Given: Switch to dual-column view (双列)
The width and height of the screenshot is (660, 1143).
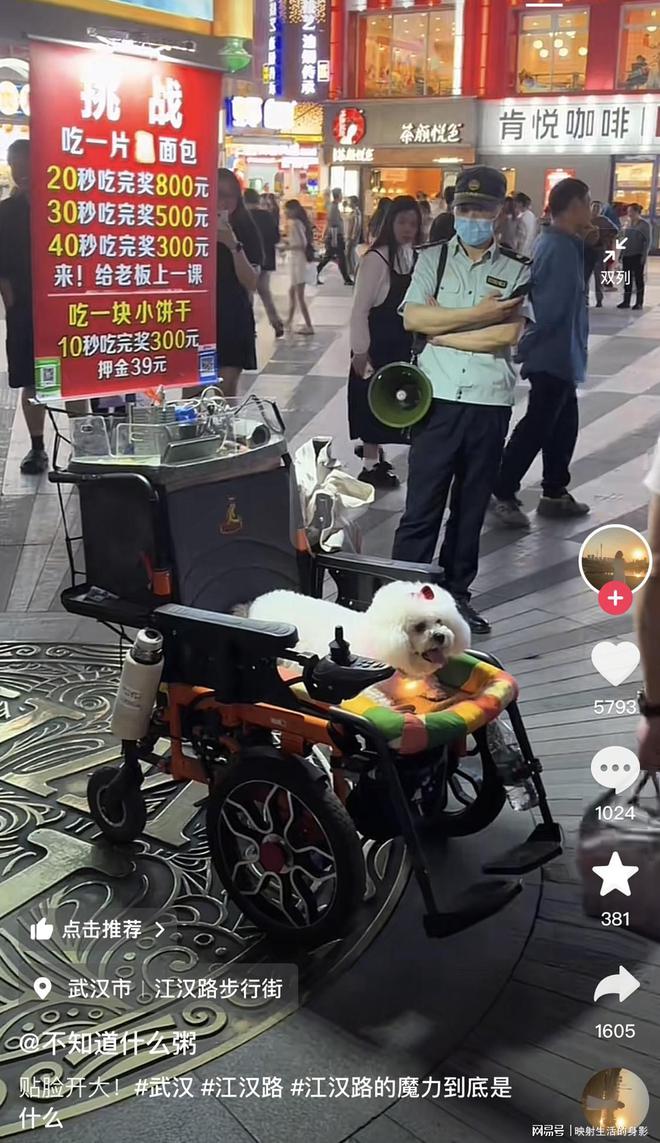Looking at the screenshot, I should [x=615, y=260].
